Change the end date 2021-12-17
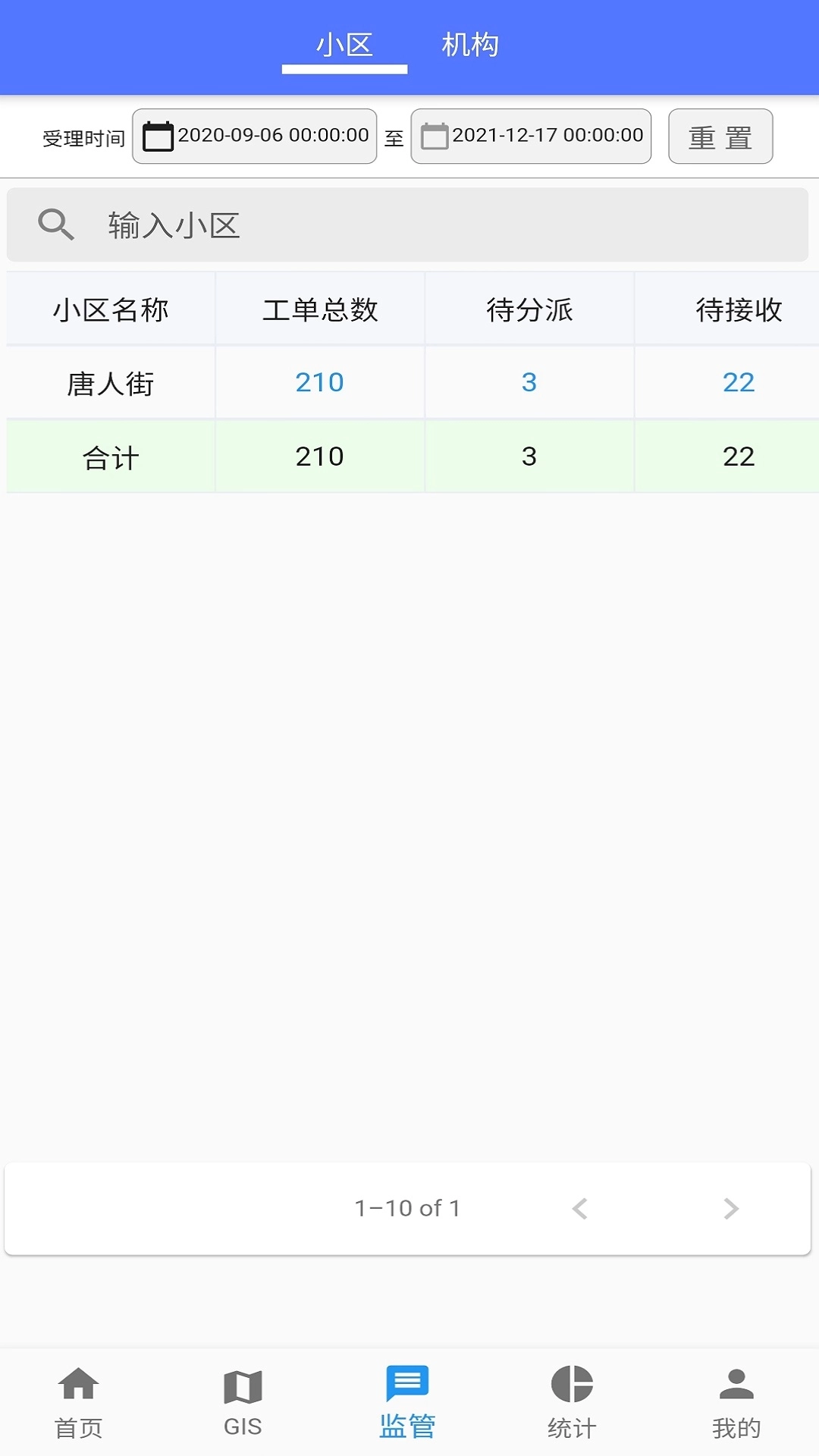This screenshot has height=1456, width=819. tap(548, 136)
